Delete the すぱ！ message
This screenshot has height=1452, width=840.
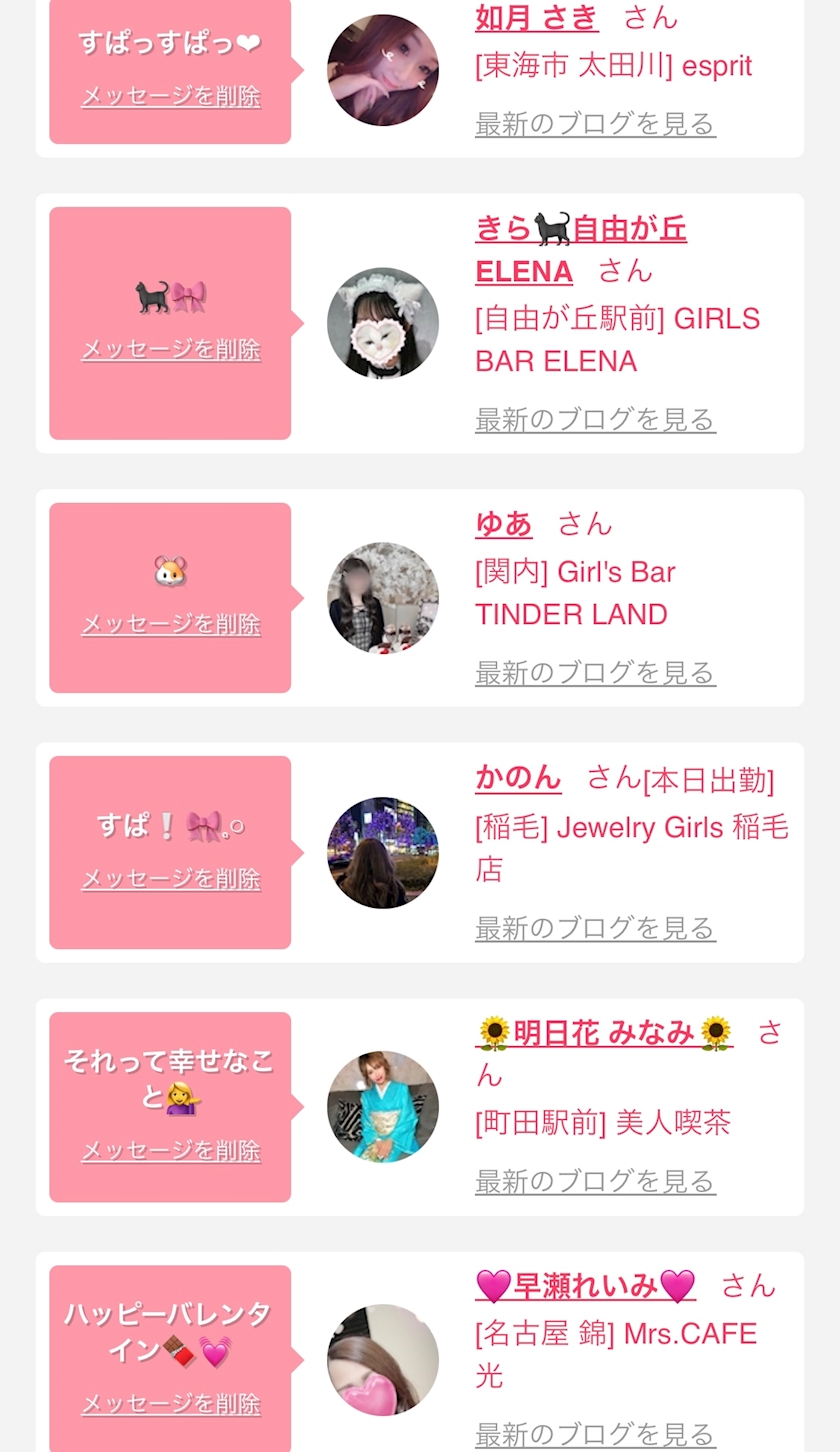tap(170, 878)
